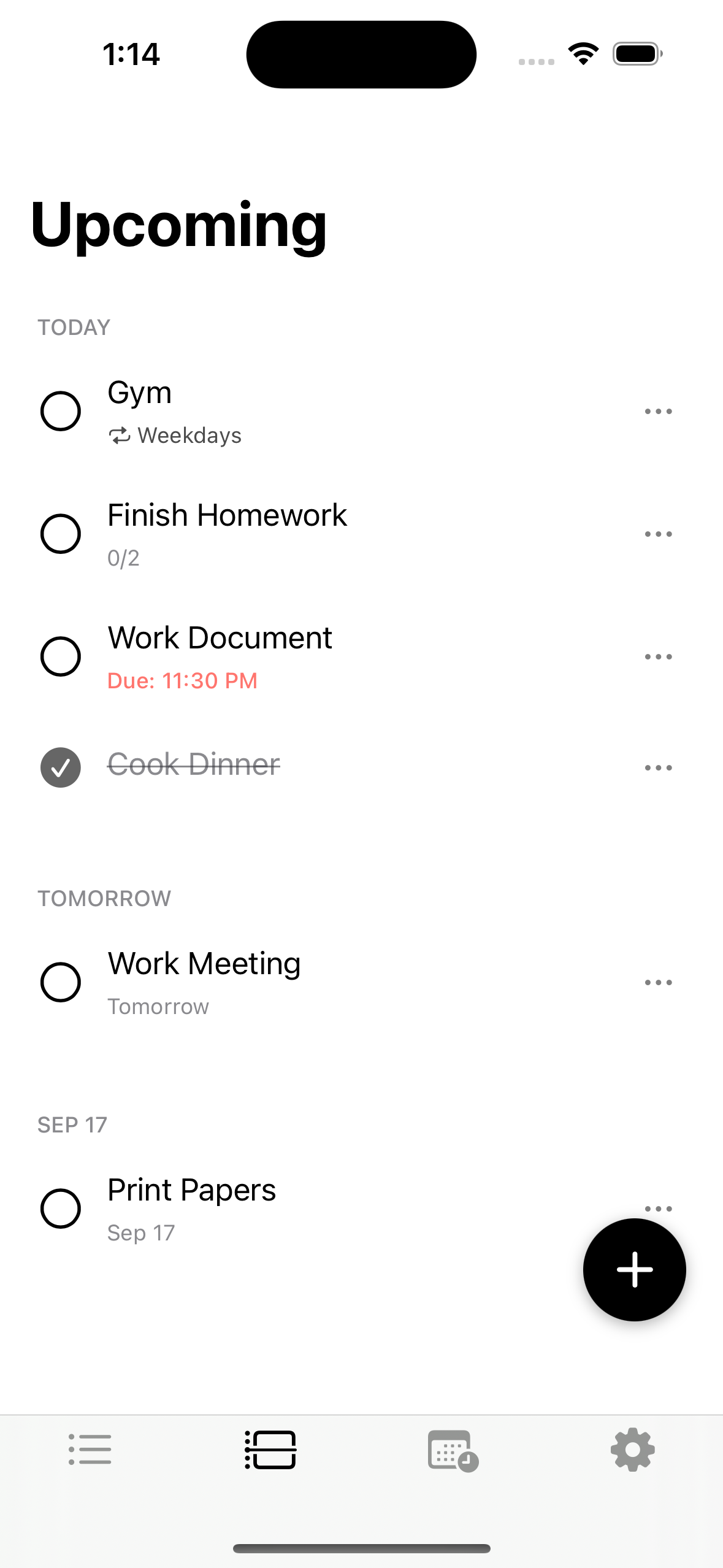
Task: Select the TOMORROW section header
Action: [x=104, y=898]
